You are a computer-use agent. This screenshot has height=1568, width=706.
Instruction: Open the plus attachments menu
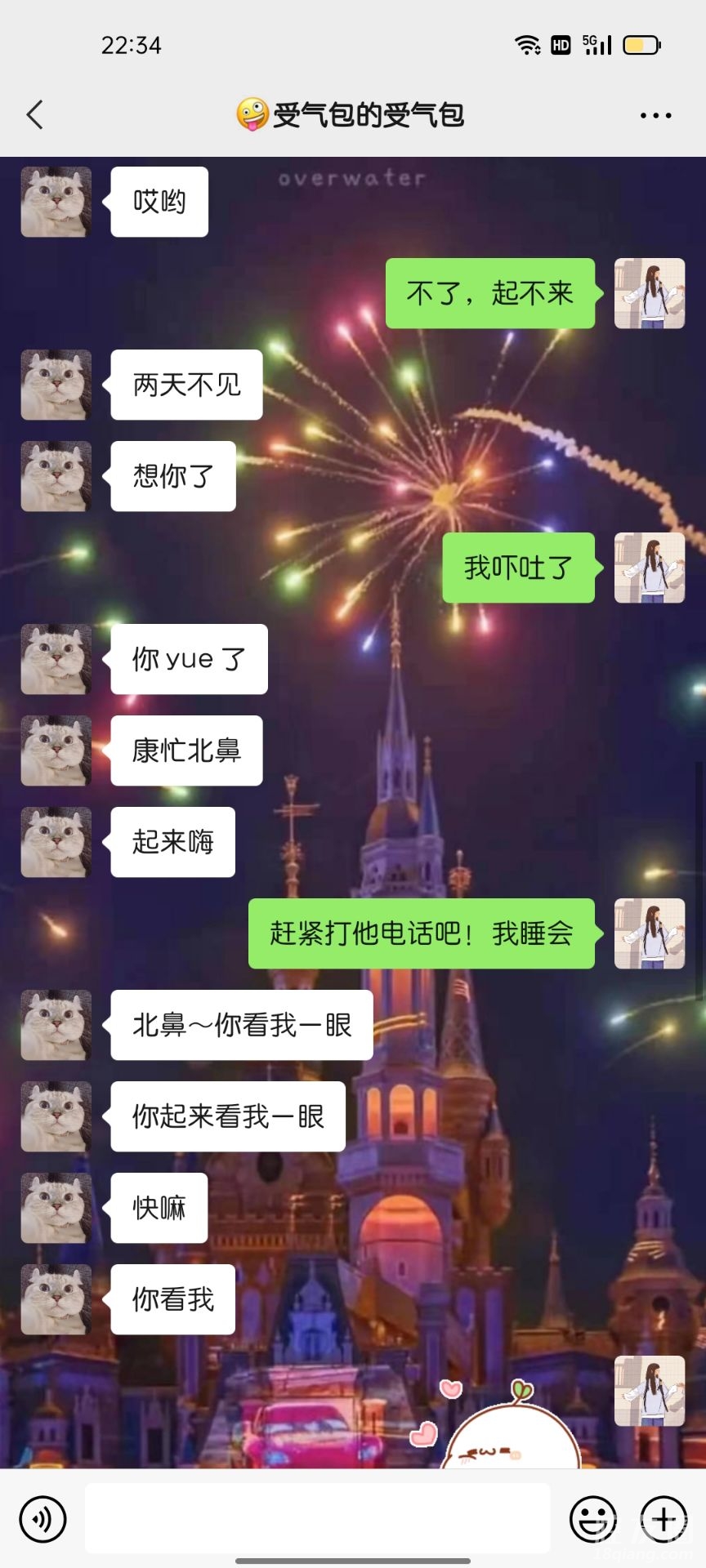click(664, 1519)
